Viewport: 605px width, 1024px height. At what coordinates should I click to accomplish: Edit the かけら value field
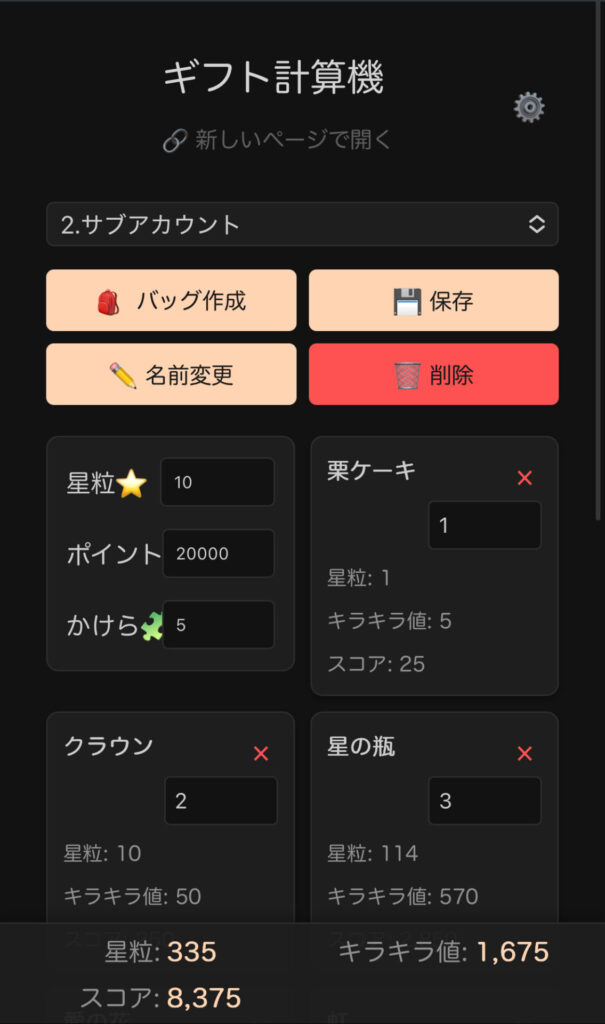[x=218, y=624]
